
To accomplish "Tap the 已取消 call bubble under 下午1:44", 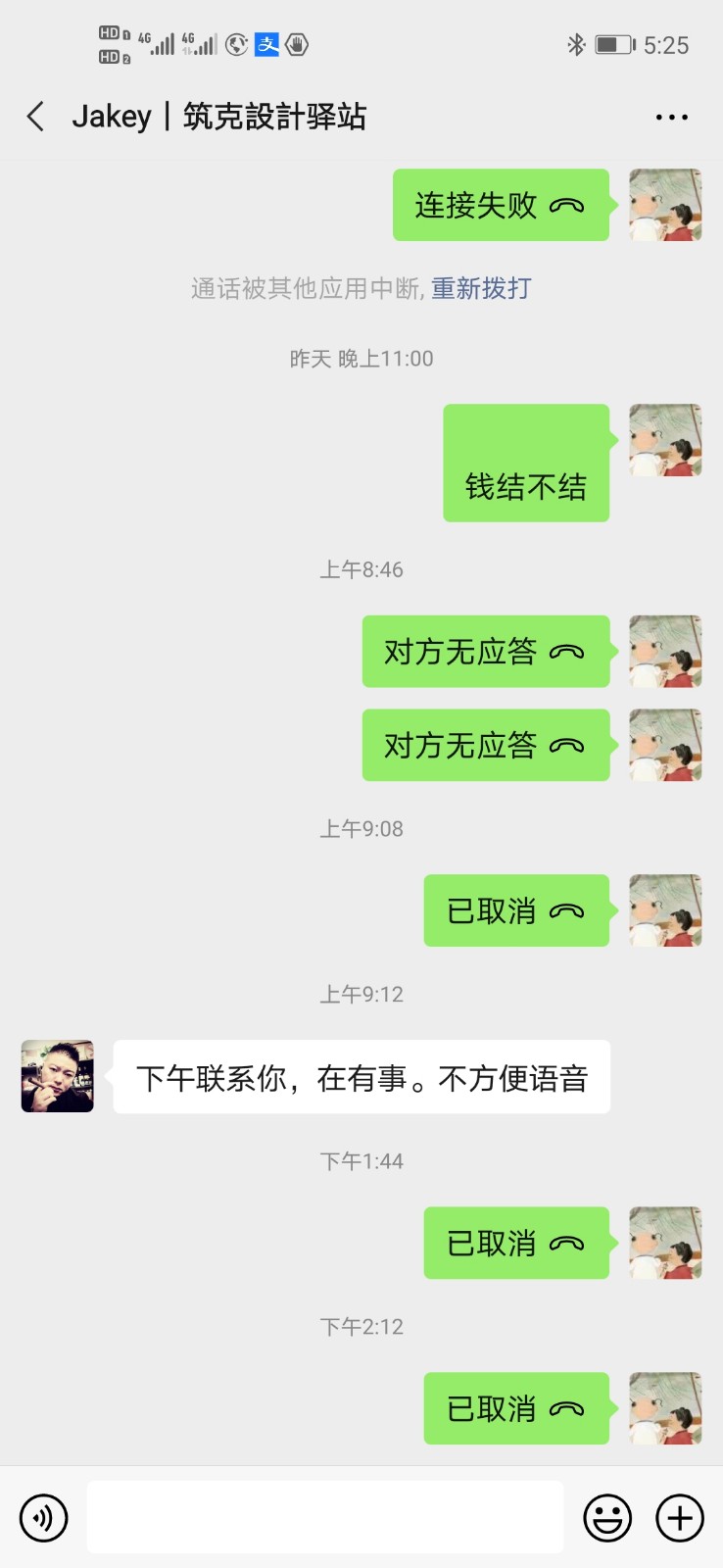I will (516, 1243).
